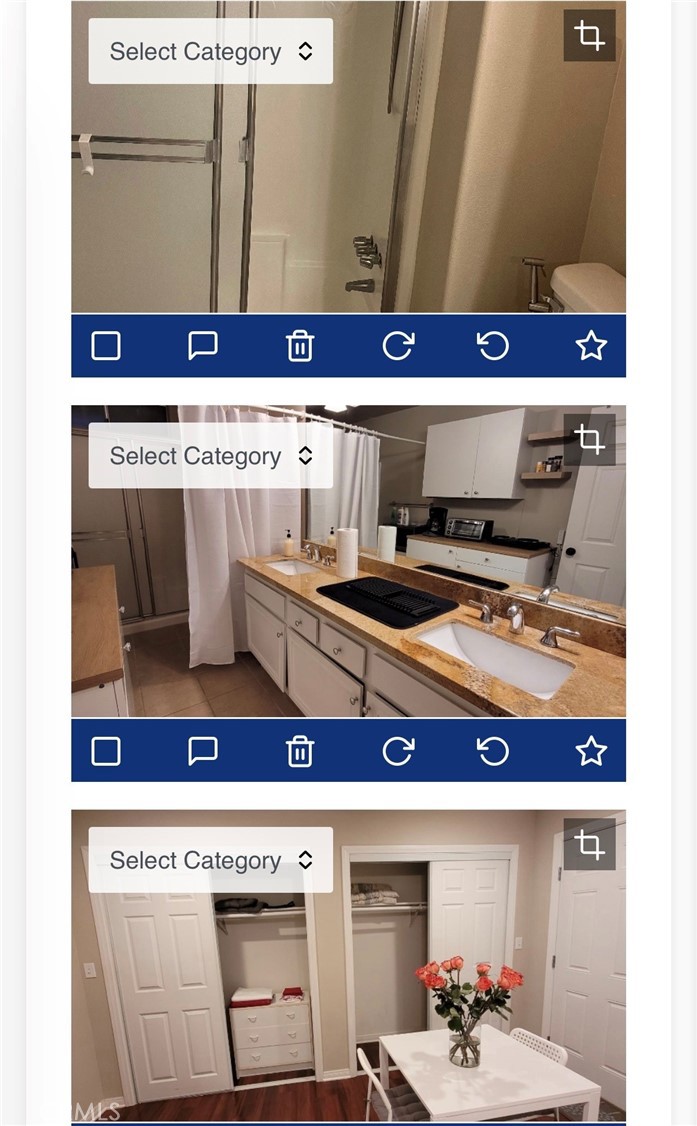Screen dimensions: 697x1126
Task: Open Select Category dropdown on shower door photo
Action: click(x=210, y=51)
